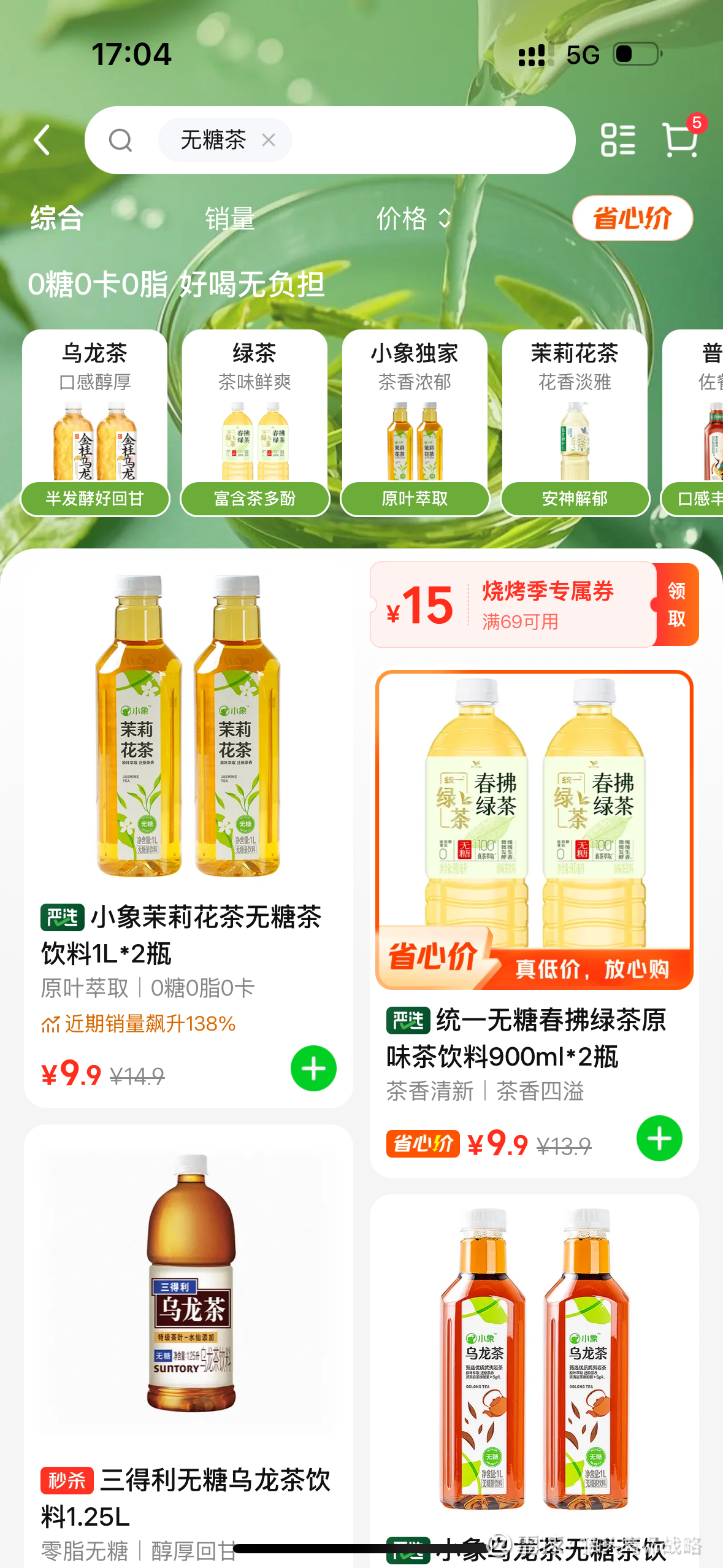Go back using the arrow
Image resolution: width=723 pixels, height=1568 pixels.
coord(42,140)
